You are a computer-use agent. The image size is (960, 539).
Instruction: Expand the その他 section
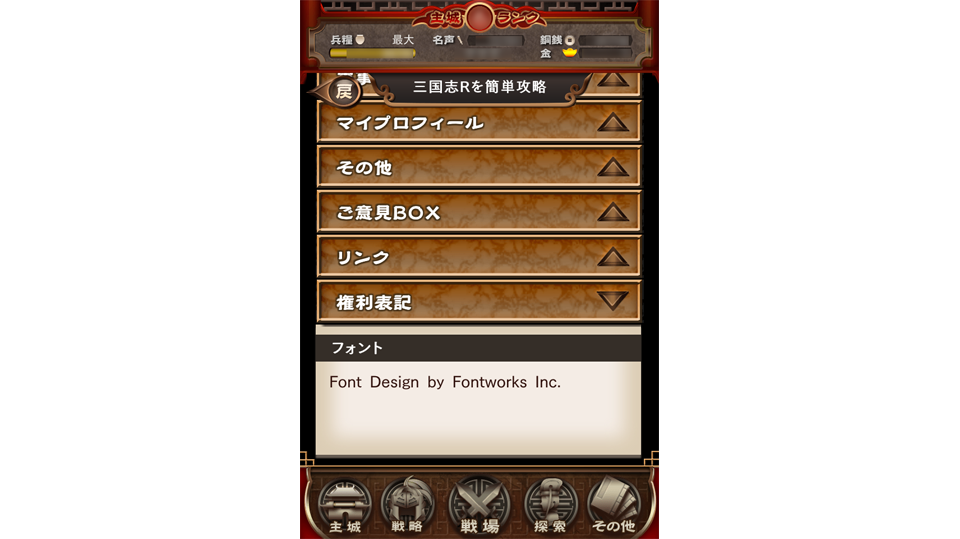(478, 168)
